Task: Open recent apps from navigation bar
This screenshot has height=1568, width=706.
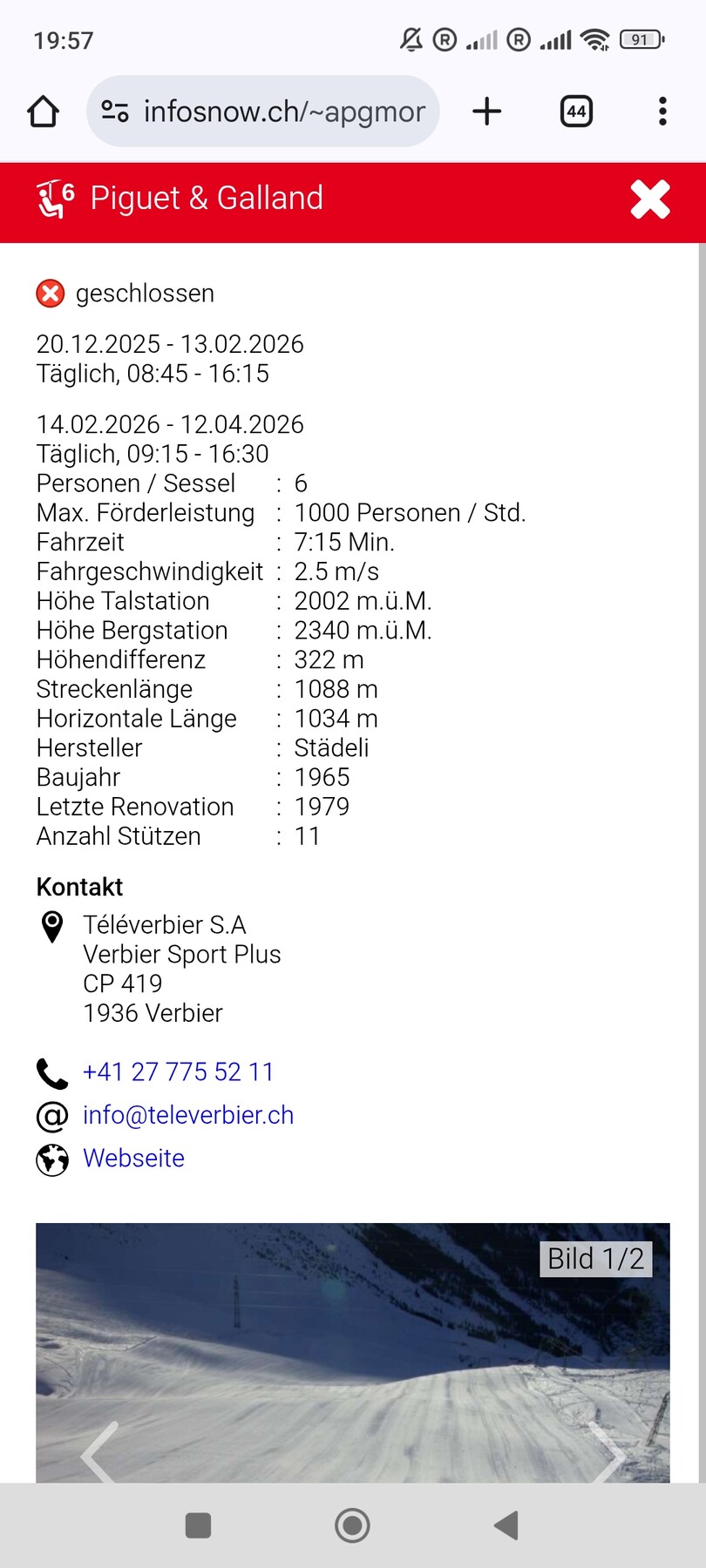Action: coord(199,1525)
